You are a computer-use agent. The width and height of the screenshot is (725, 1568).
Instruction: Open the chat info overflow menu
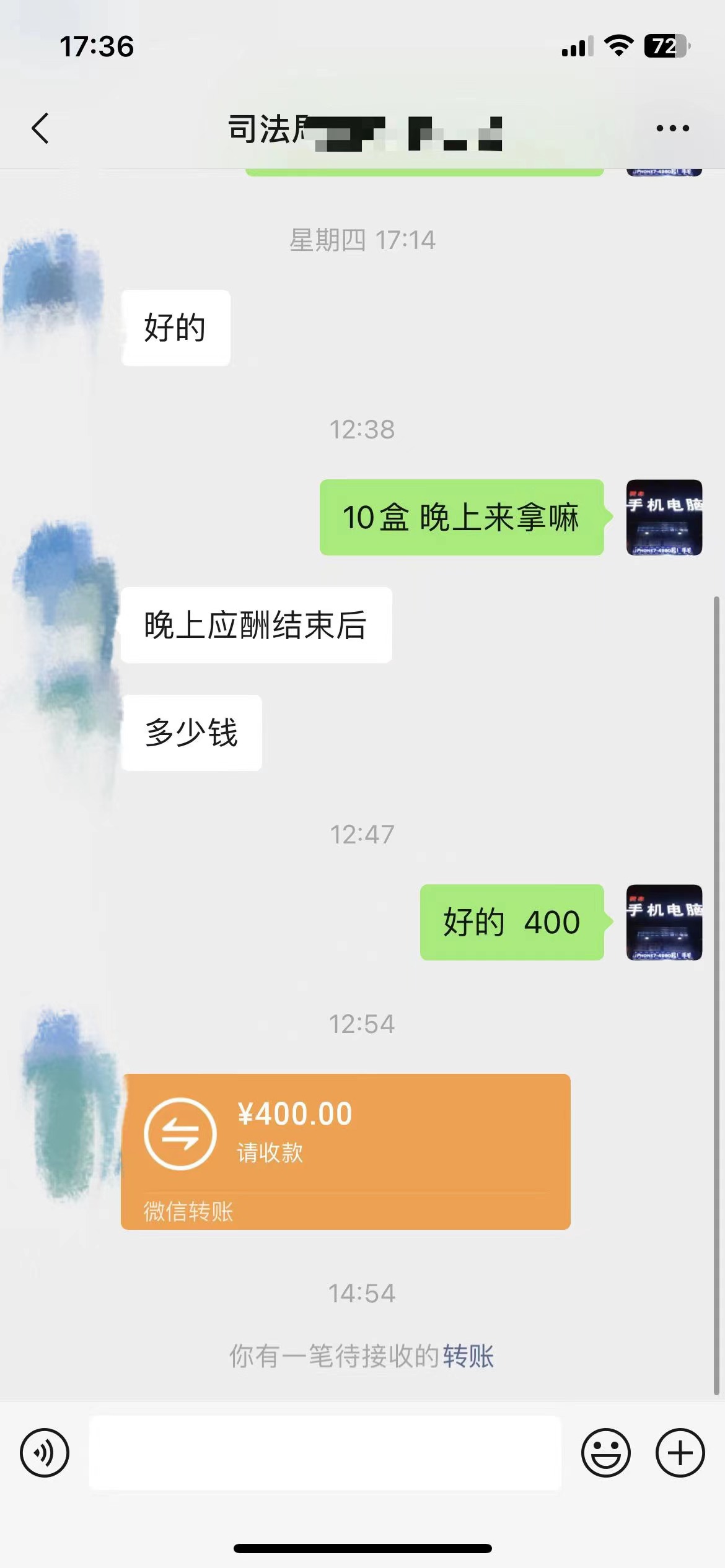(672, 129)
